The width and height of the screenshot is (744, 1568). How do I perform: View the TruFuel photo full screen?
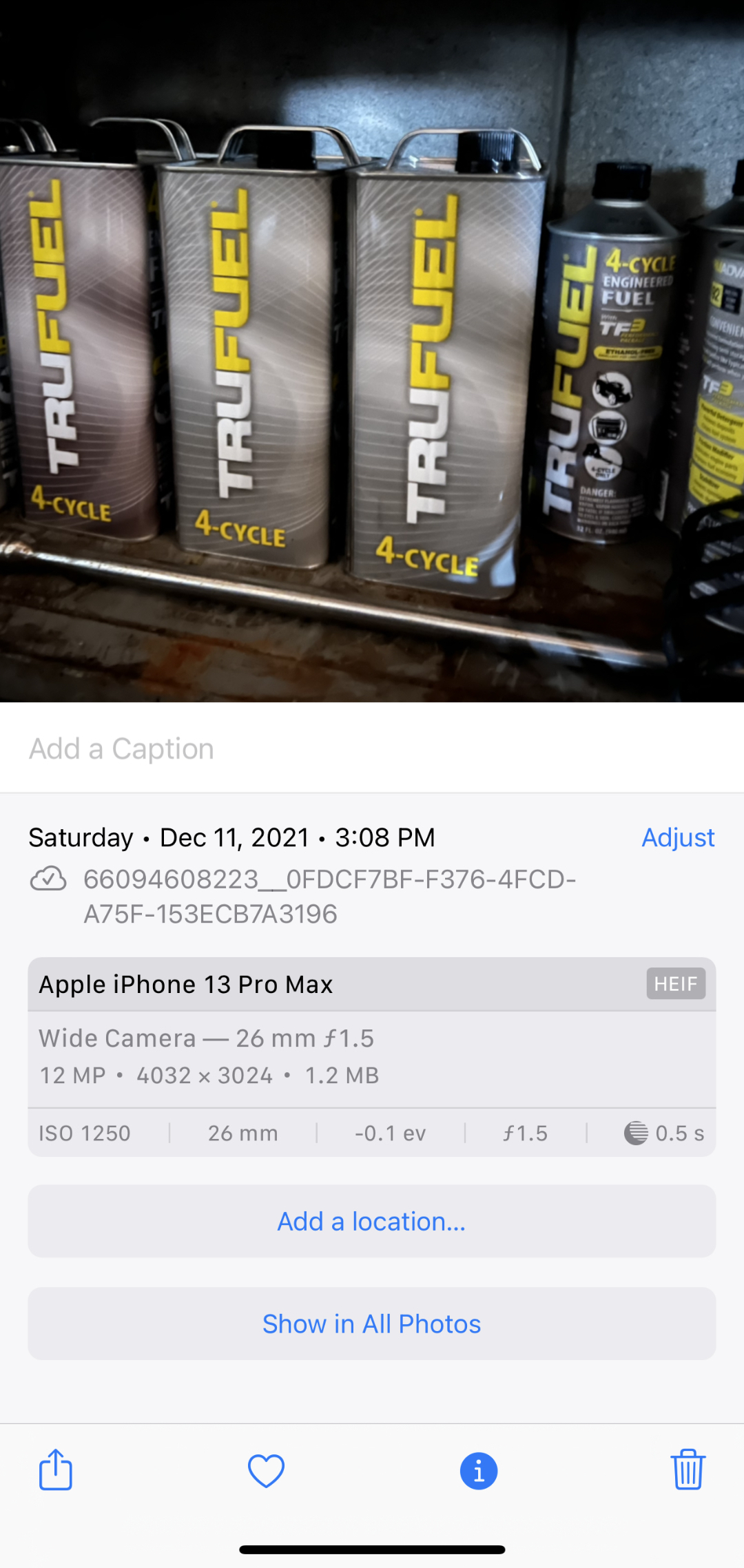coord(372,351)
